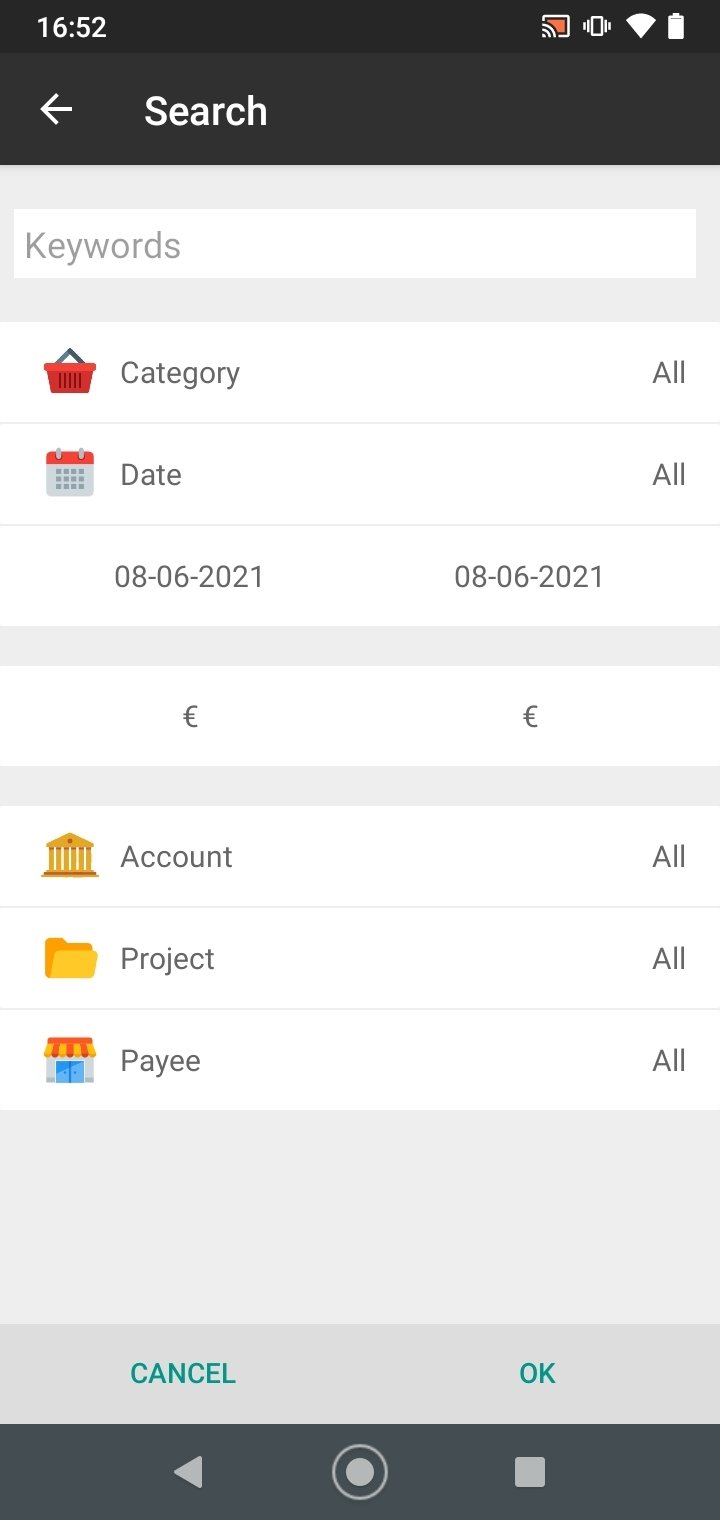720x1520 pixels.
Task: Go back using the app bar arrow
Action: click(56, 110)
